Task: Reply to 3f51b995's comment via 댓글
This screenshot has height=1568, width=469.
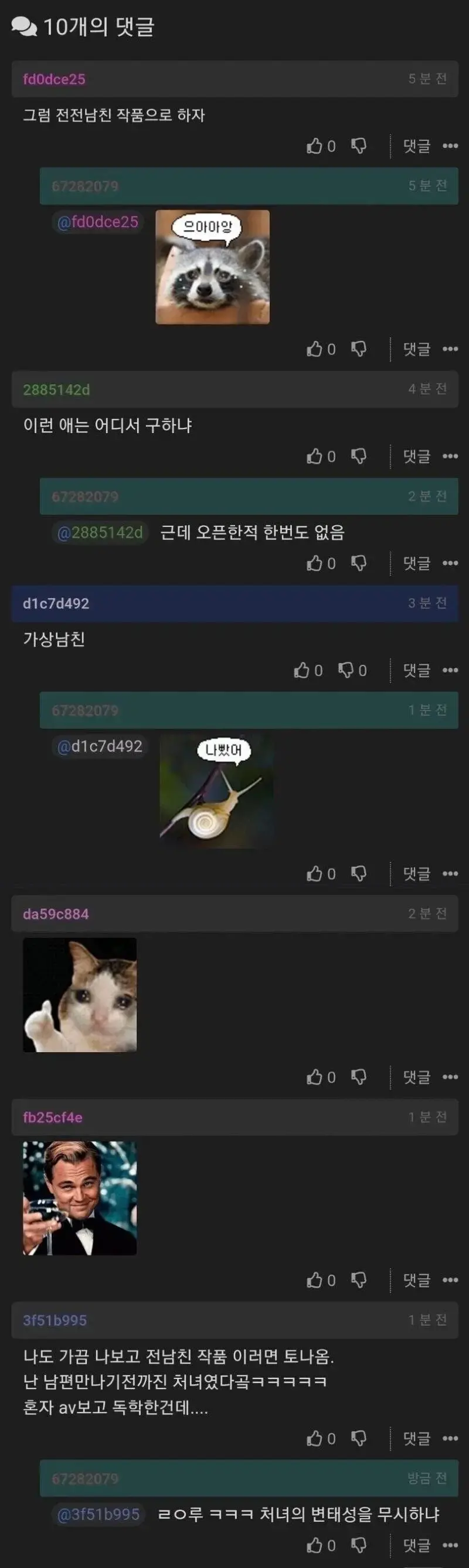Action: tap(417, 1439)
